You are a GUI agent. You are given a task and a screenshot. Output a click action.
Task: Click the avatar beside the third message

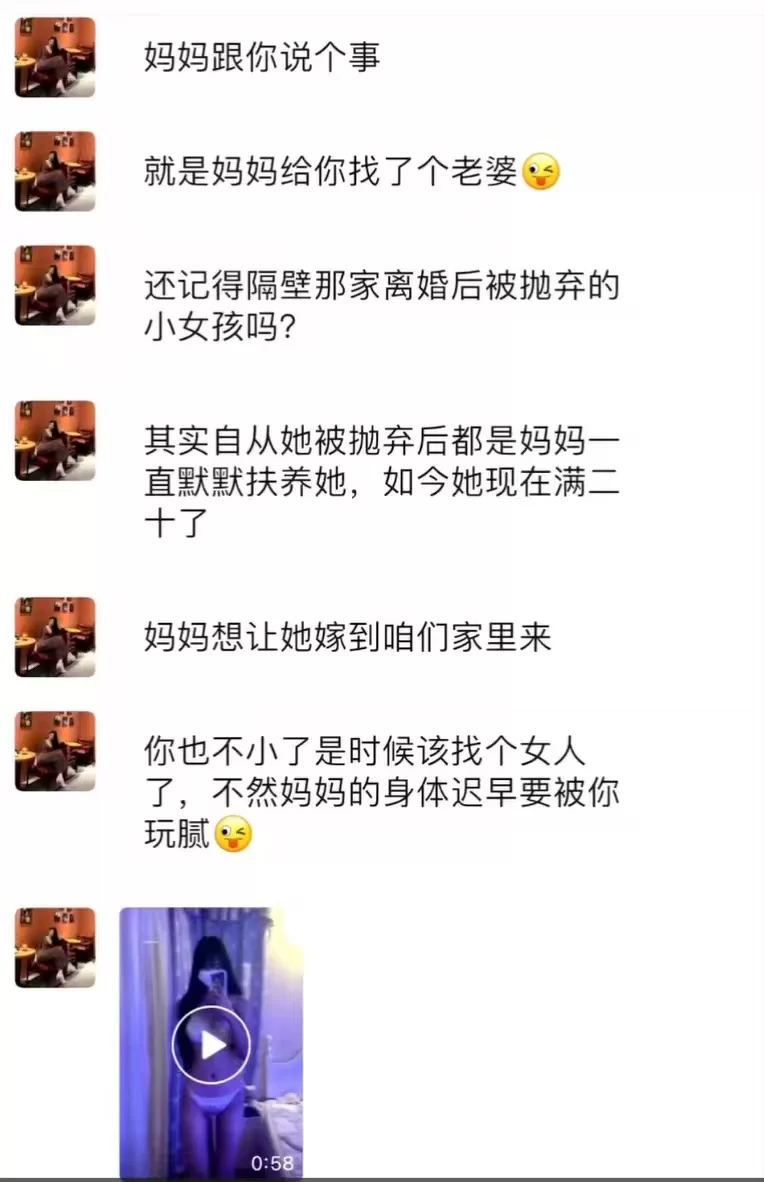(55, 286)
